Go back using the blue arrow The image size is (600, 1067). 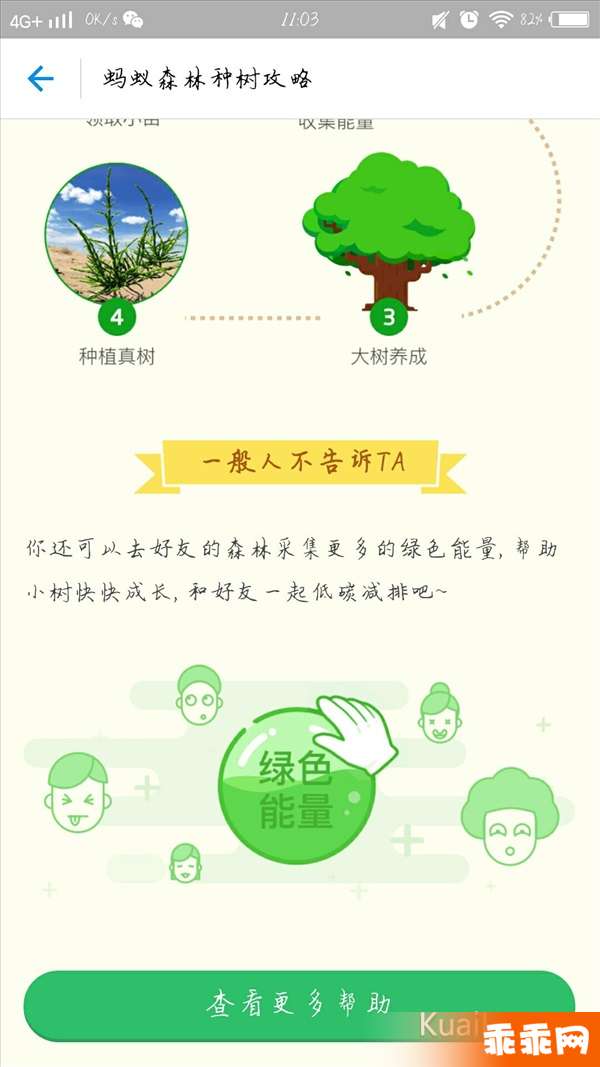[x=40, y=79]
